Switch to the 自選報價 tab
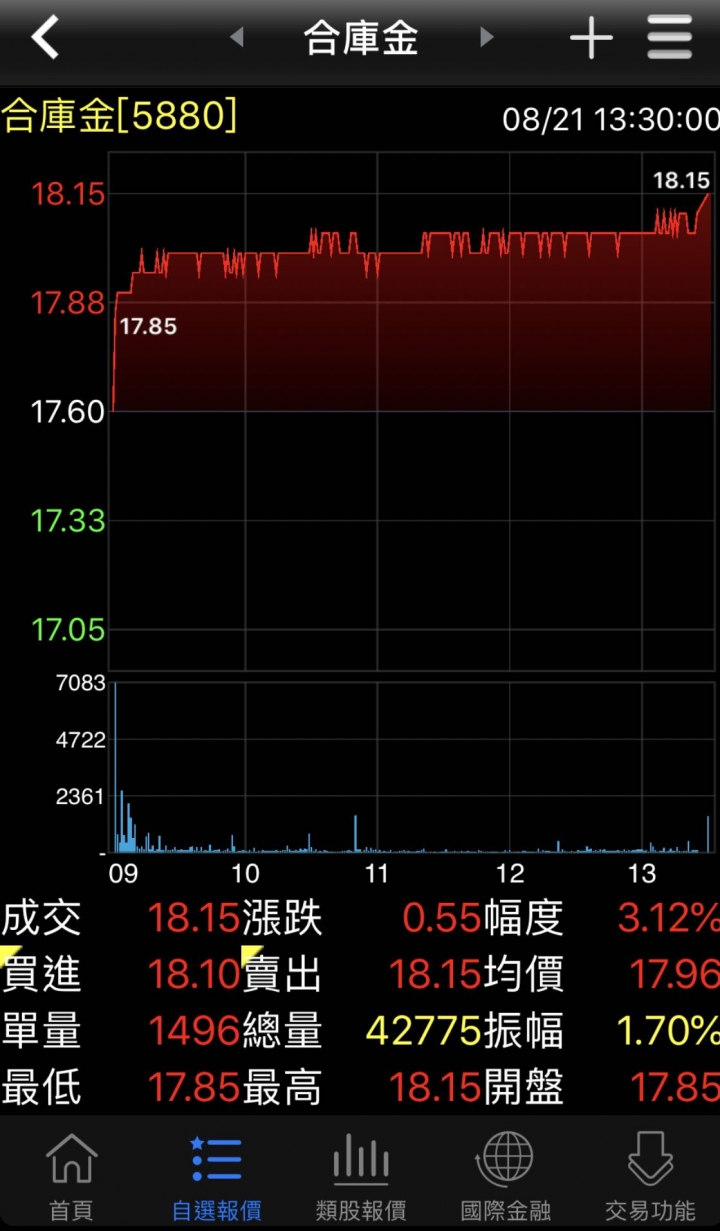The width and height of the screenshot is (720, 1231). coord(216,1176)
